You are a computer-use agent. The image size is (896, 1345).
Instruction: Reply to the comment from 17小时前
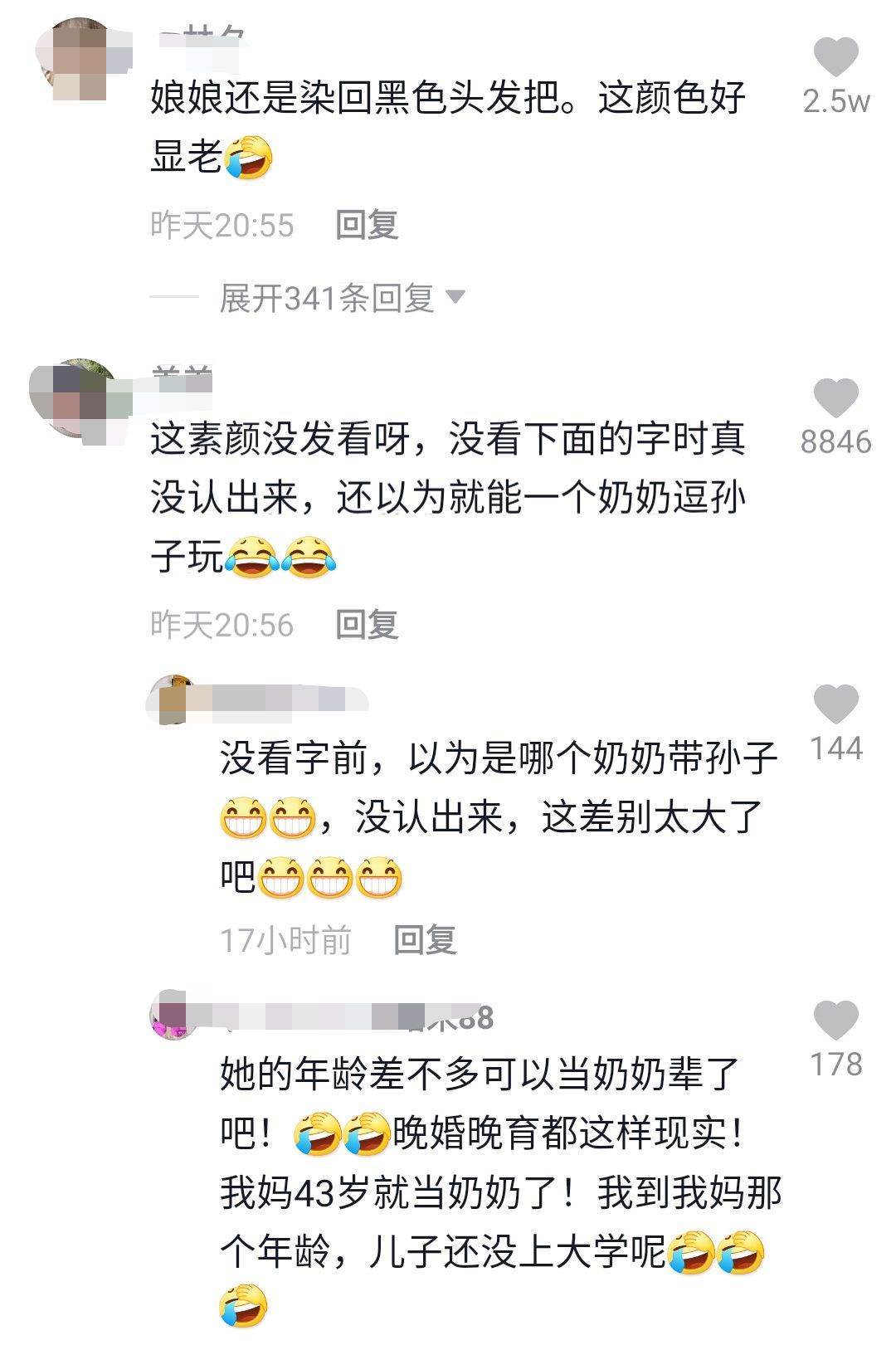pos(425,940)
